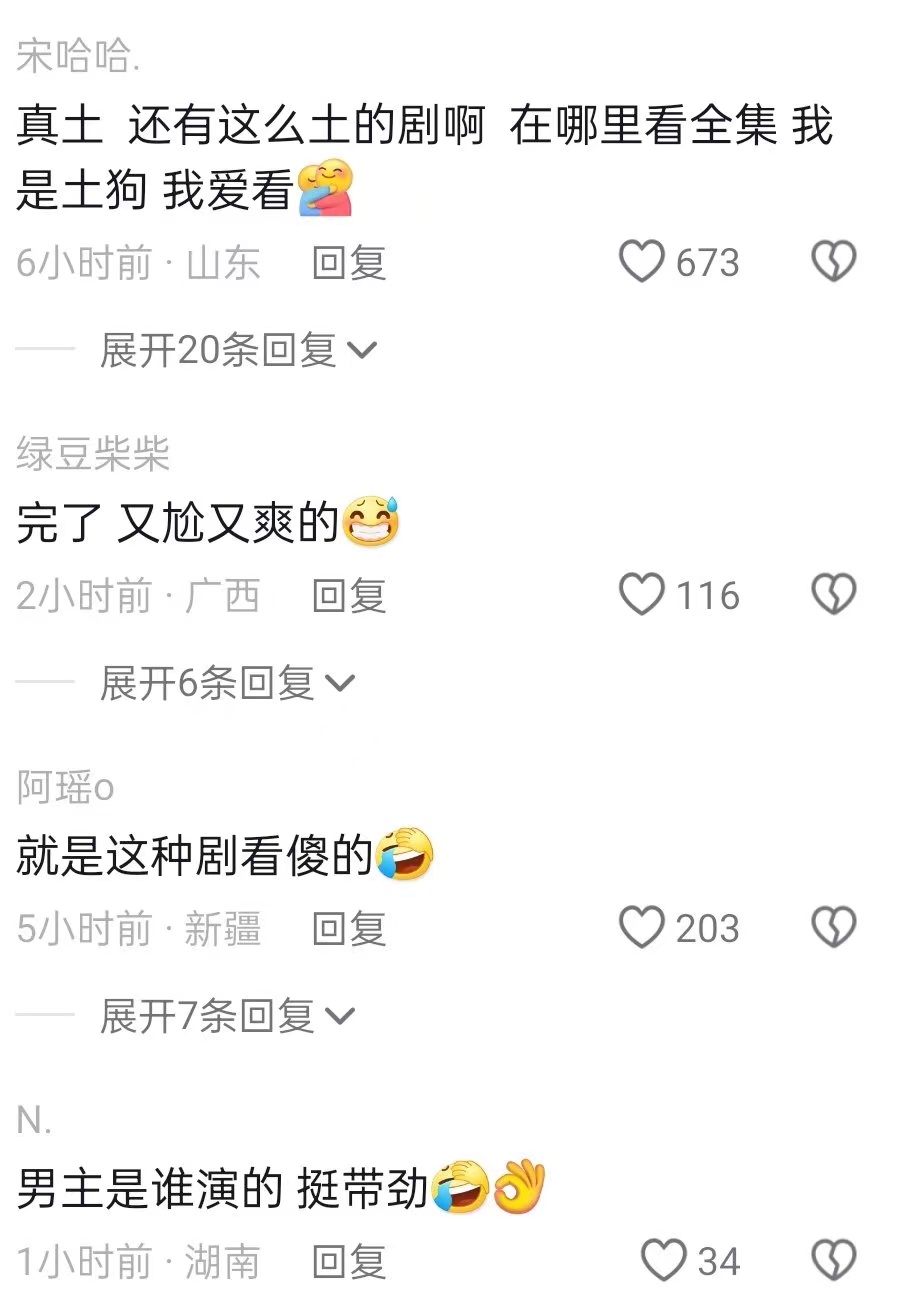The height and width of the screenshot is (1315, 914).
Task: Like 宋哈哈.'s comment with 673 likes
Action: pos(642,263)
